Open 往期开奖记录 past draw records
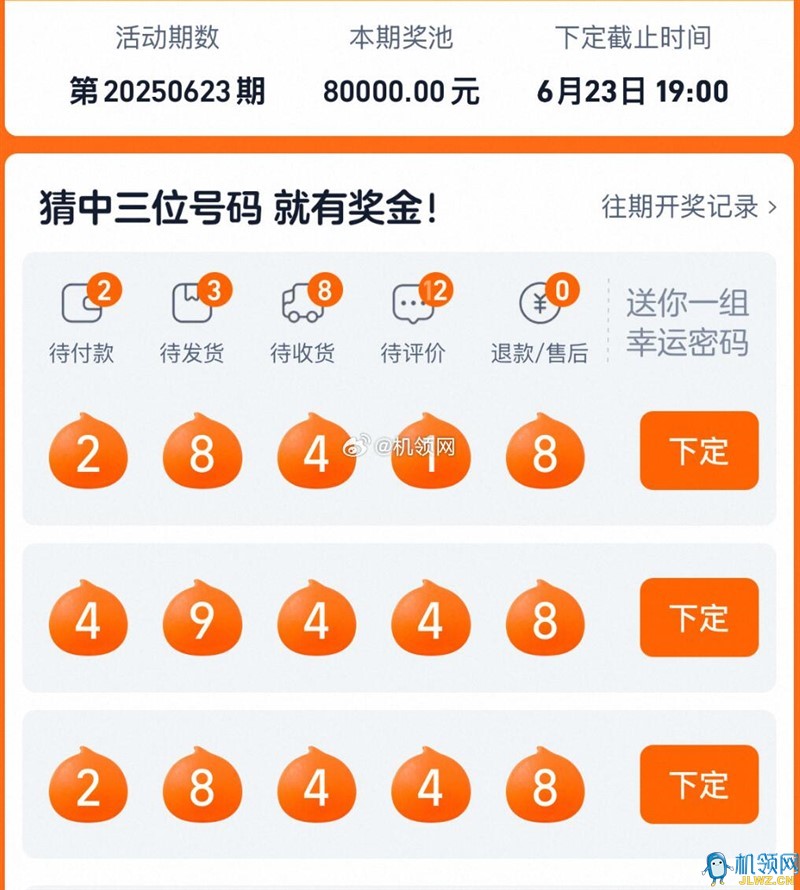This screenshot has height=890, width=800. point(688,207)
